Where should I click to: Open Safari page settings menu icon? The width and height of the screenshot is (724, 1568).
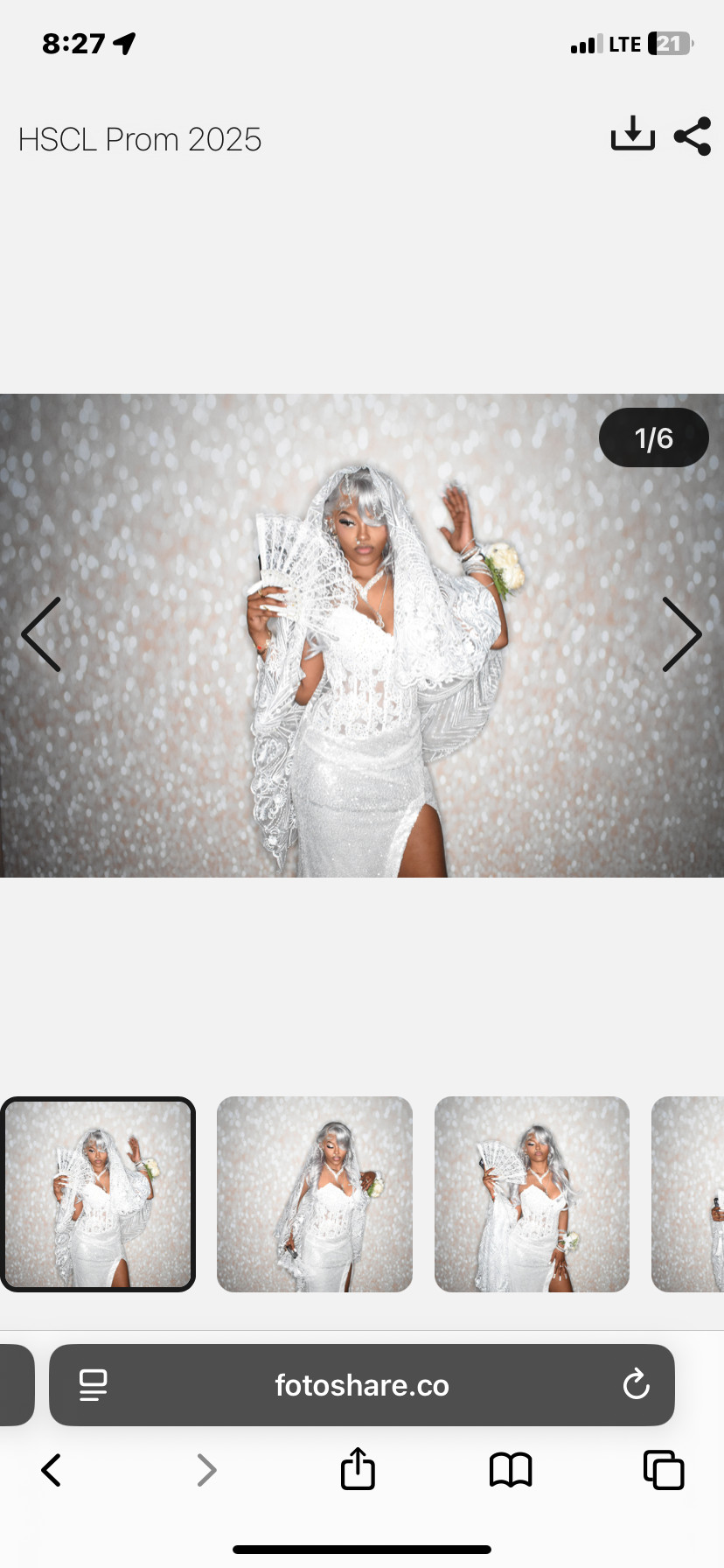pos(93,1385)
